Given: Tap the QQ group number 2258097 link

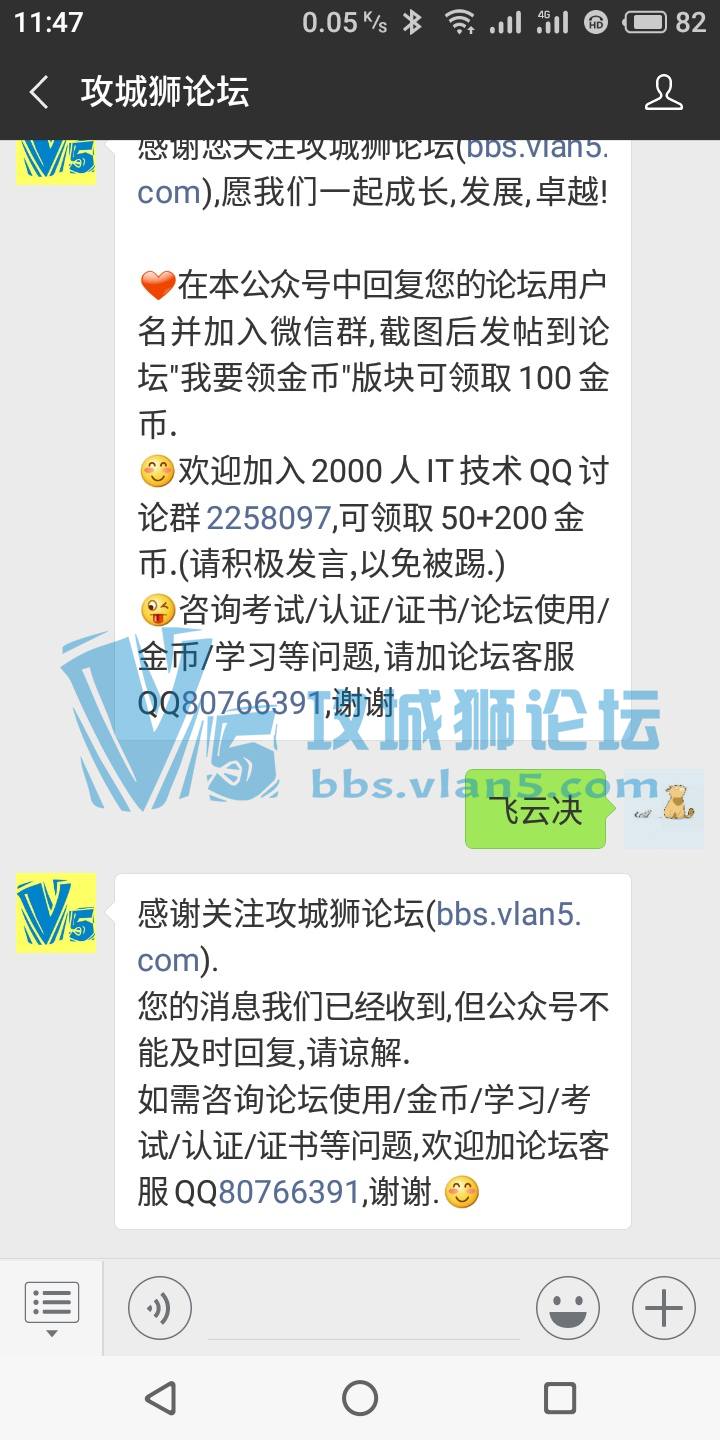Looking at the screenshot, I should [x=268, y=517].
